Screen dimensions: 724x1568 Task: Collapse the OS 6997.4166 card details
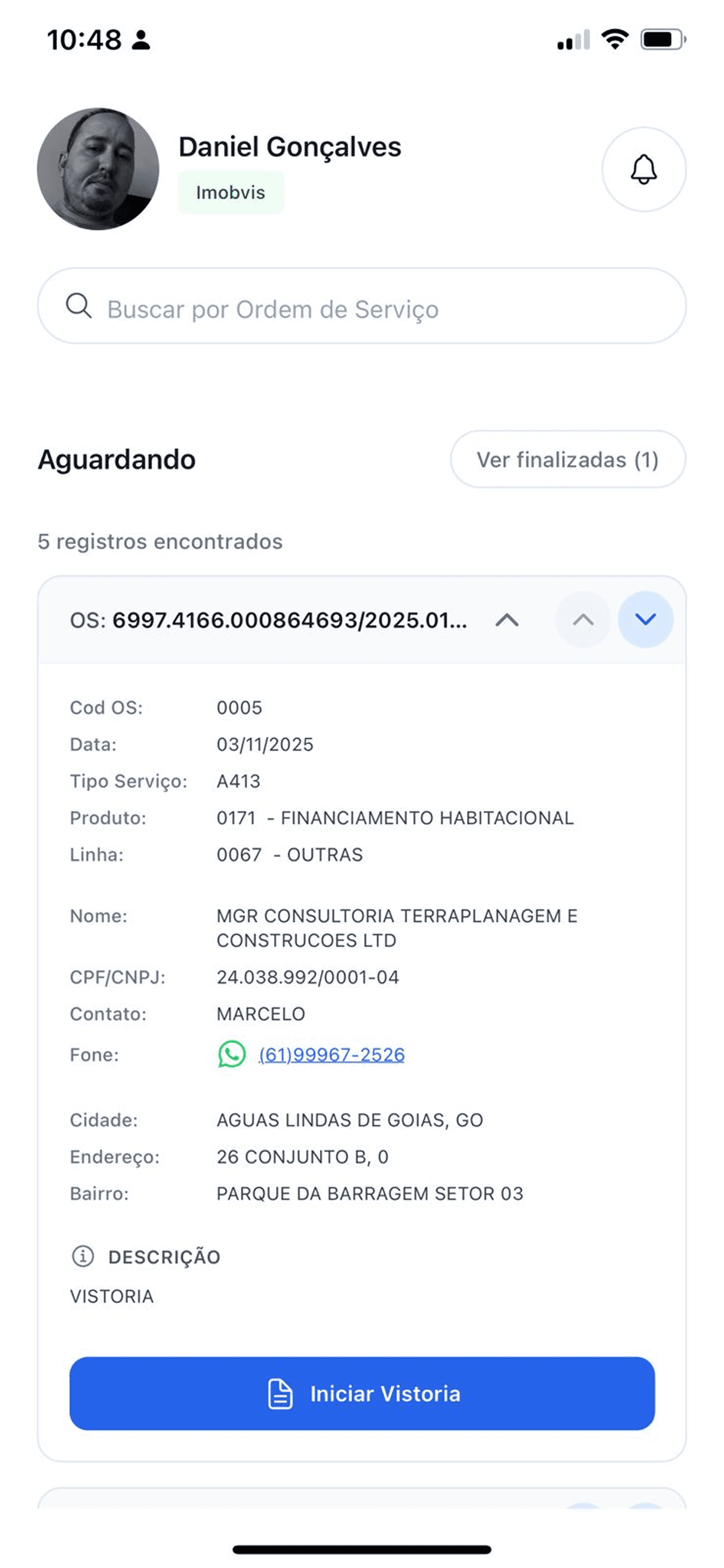point(506,620)
